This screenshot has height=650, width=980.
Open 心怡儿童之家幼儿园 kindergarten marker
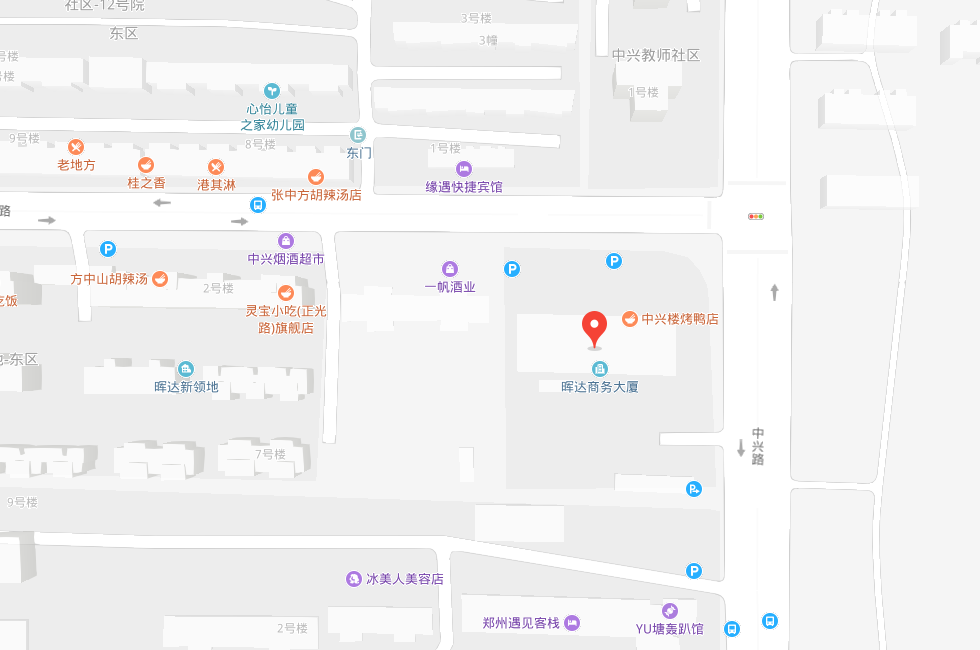[272, 91]
